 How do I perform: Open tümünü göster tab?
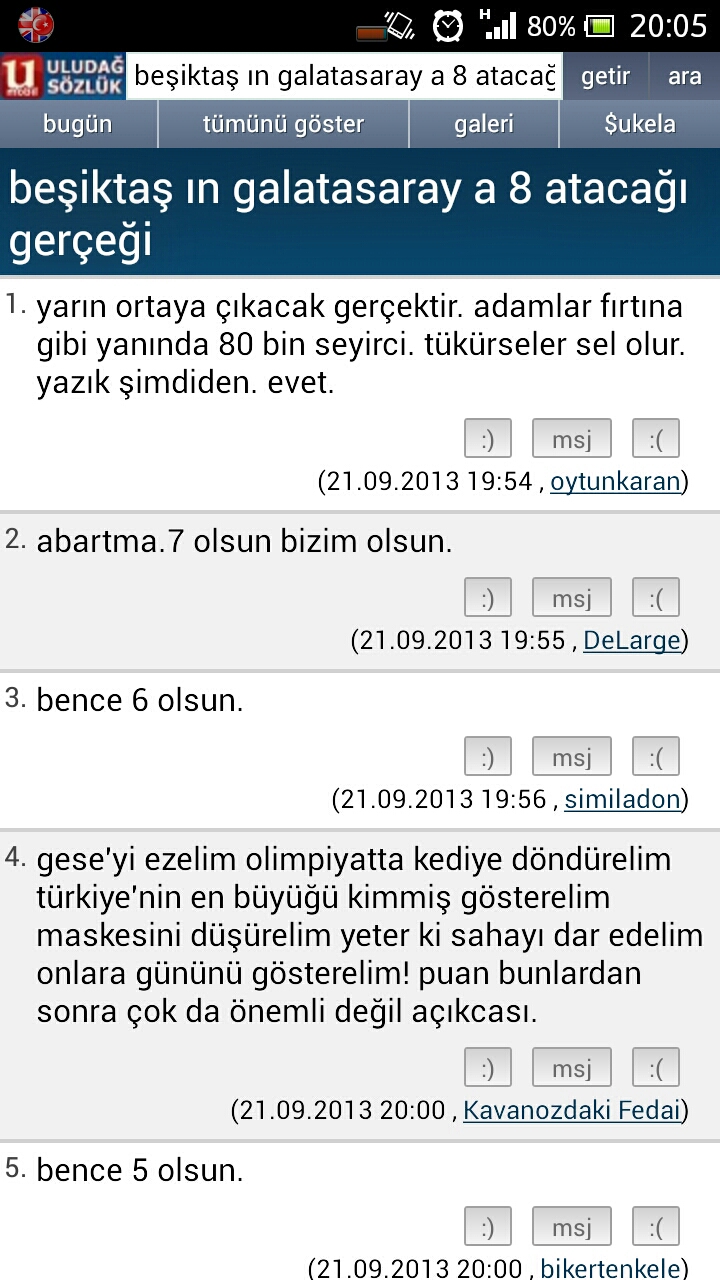[283, 124]
